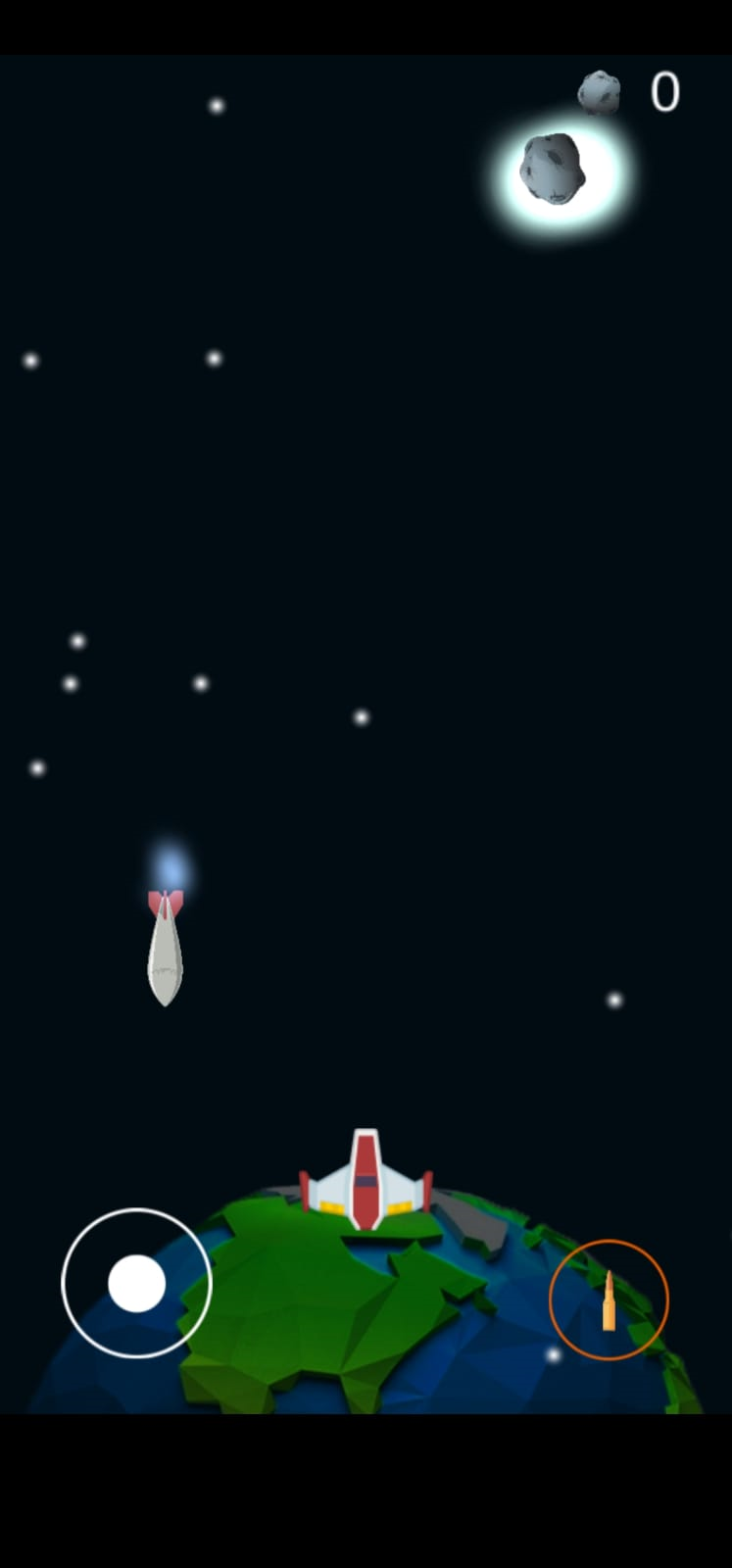Tap the small asteroid icon beside the score
Viewport: 732px width, 1568px height.
(599, 93)
